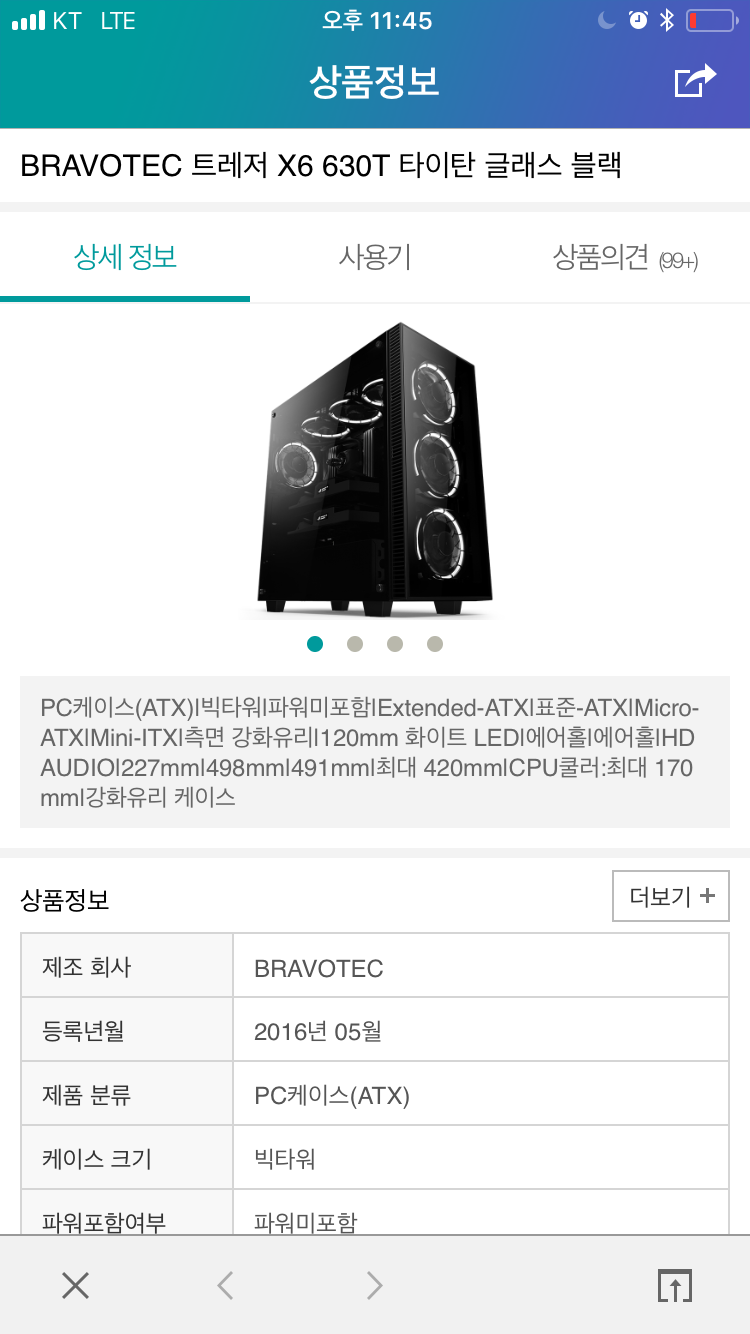Screen dimensions: 750x1334
Task: Switch to the 사용기 tab
Action: pyautogui.click(x=375, y=258)
